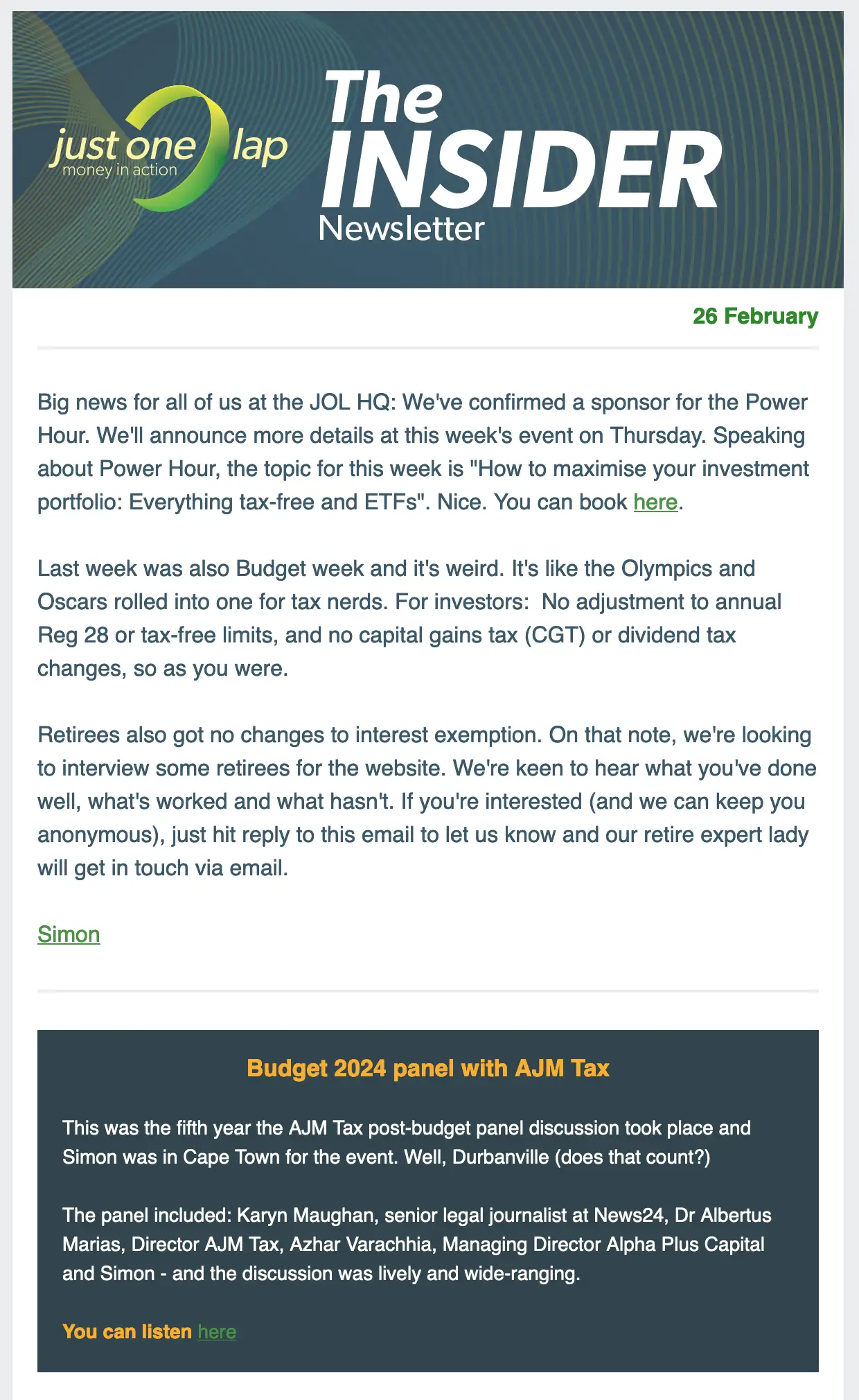Tap the underlined Simon link
Image resolution: width=859 pixels, height=1400 pixels.
[69, 934]
